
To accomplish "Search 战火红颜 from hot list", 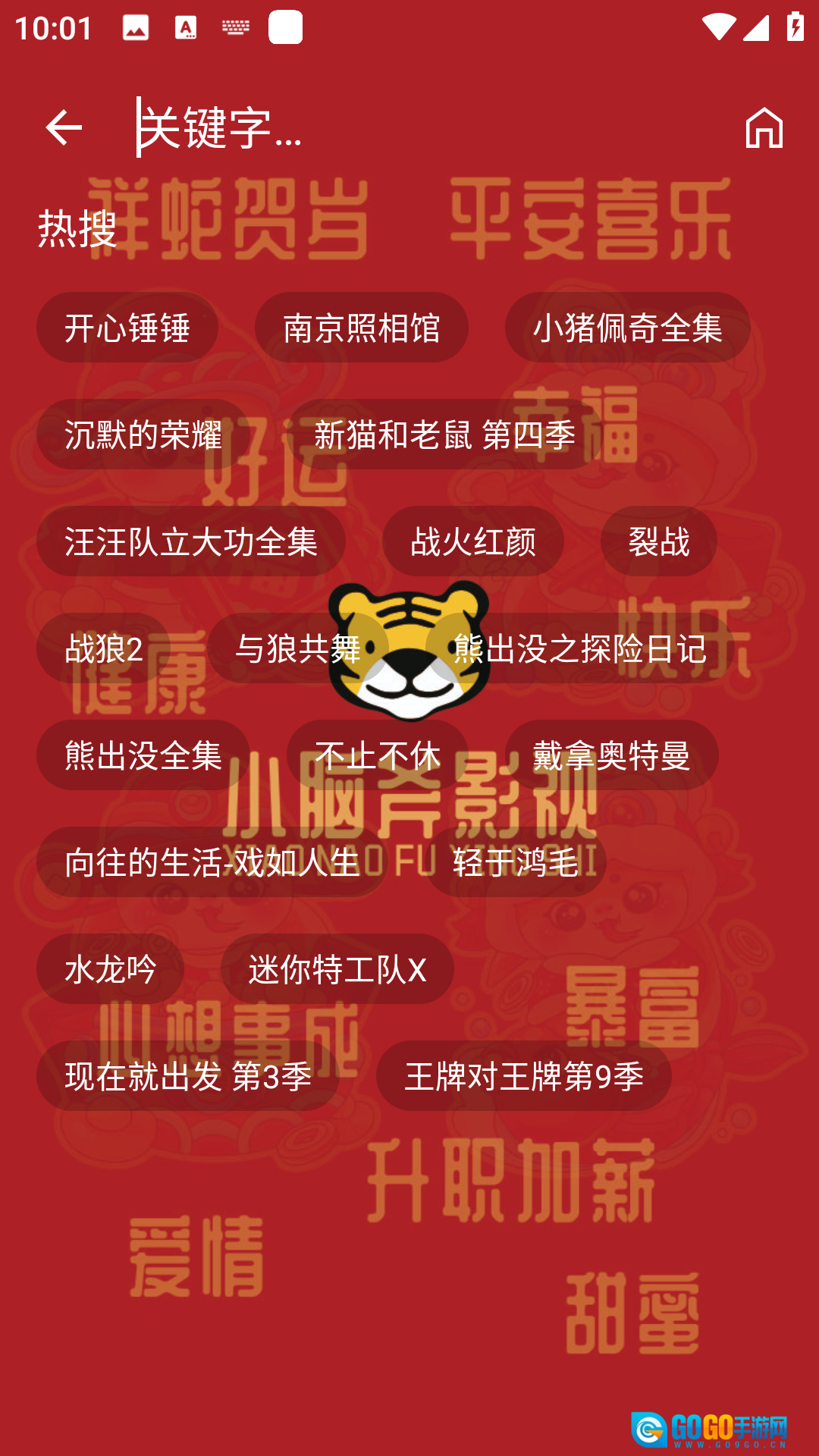I will coord(473,541).
